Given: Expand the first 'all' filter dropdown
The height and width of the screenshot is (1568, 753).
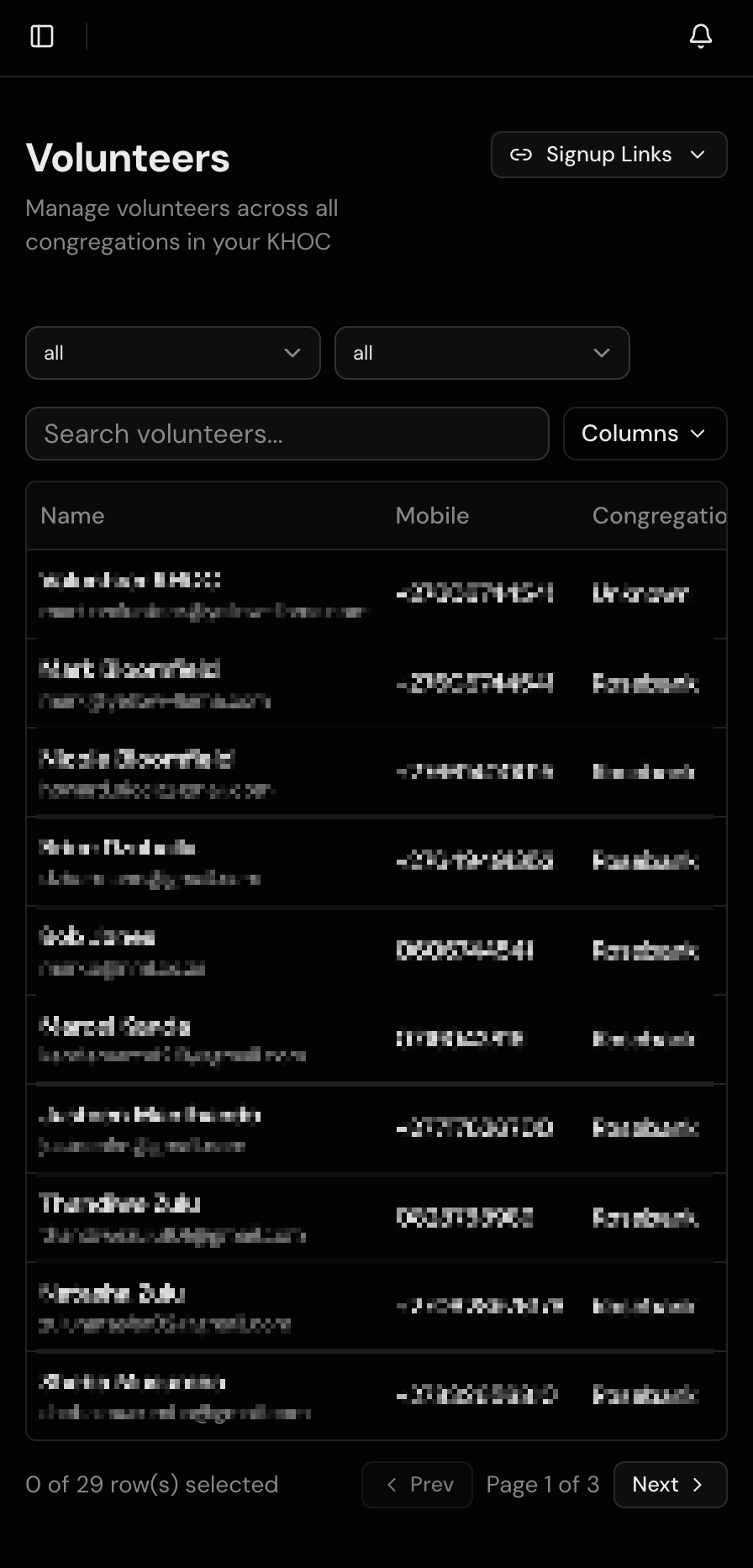Looking at the screenshot, I should 172,353.
